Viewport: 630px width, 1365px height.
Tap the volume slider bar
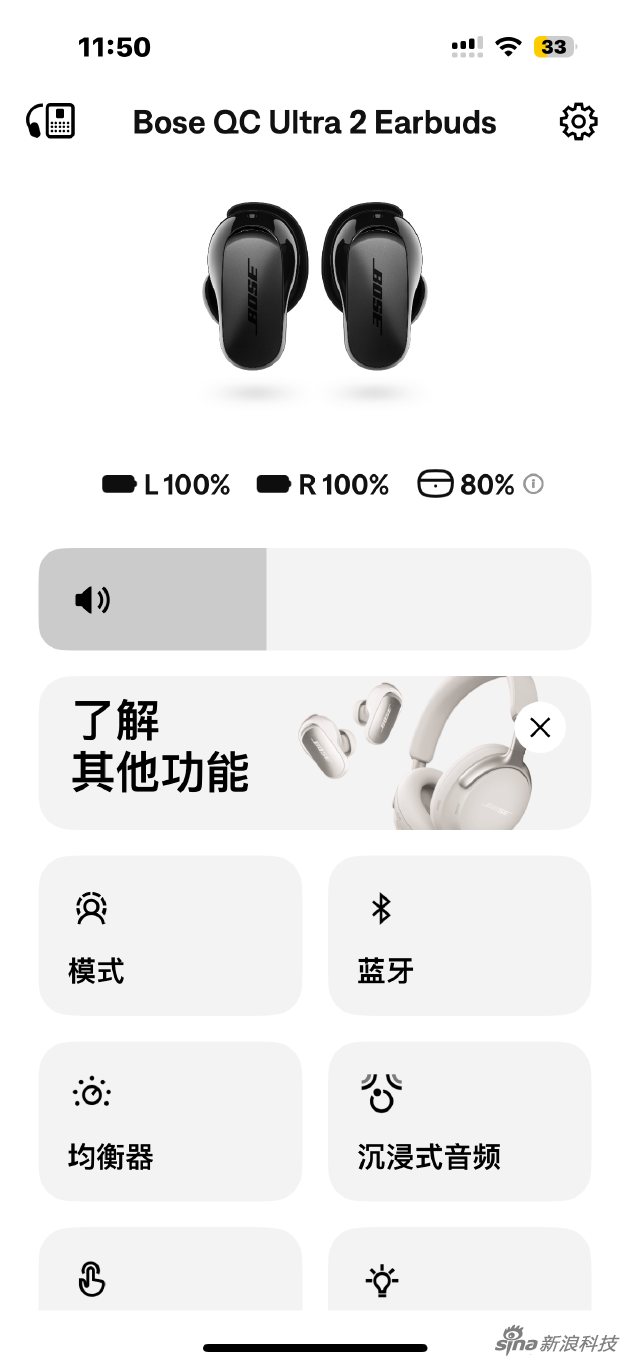pyautogui.click(x=314, y=599)
